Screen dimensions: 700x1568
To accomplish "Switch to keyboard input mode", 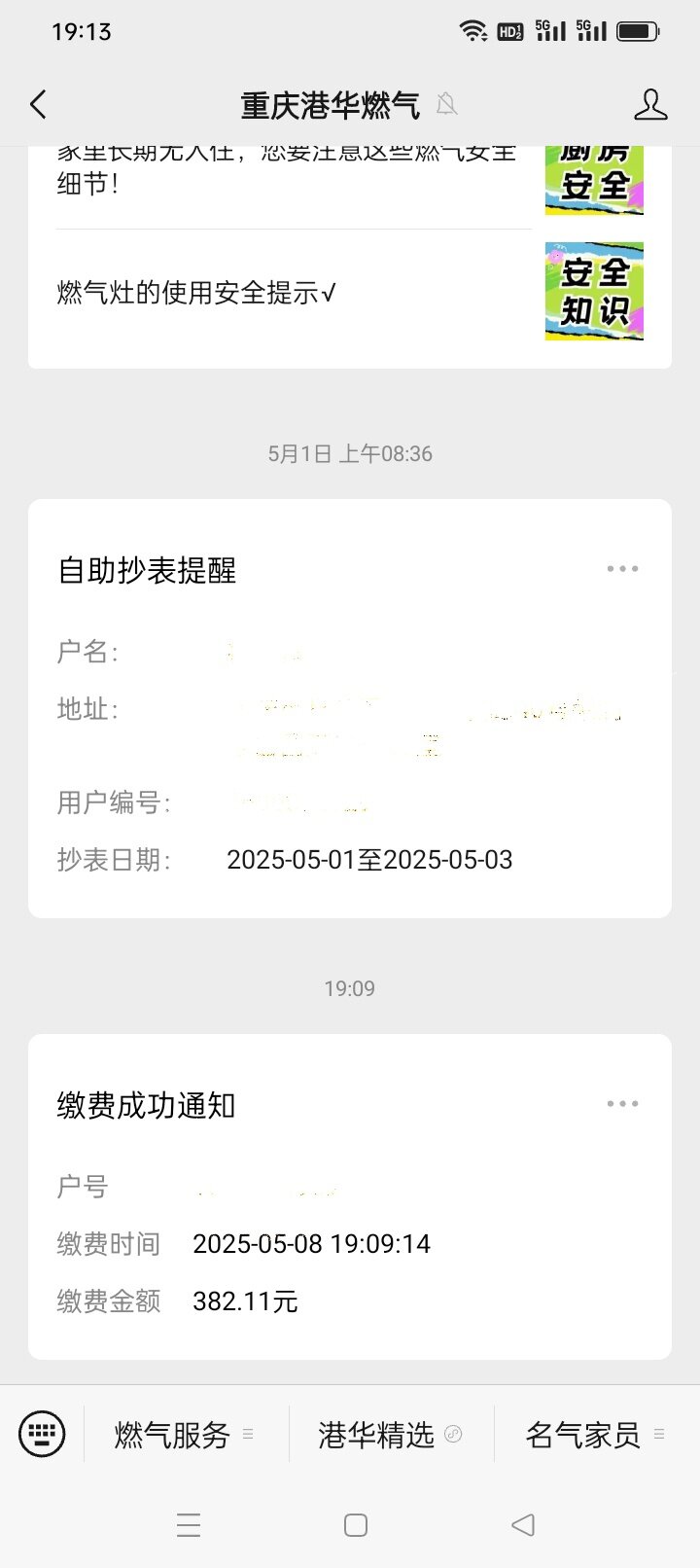I will pyautogui.click(x=43, y=1434).
